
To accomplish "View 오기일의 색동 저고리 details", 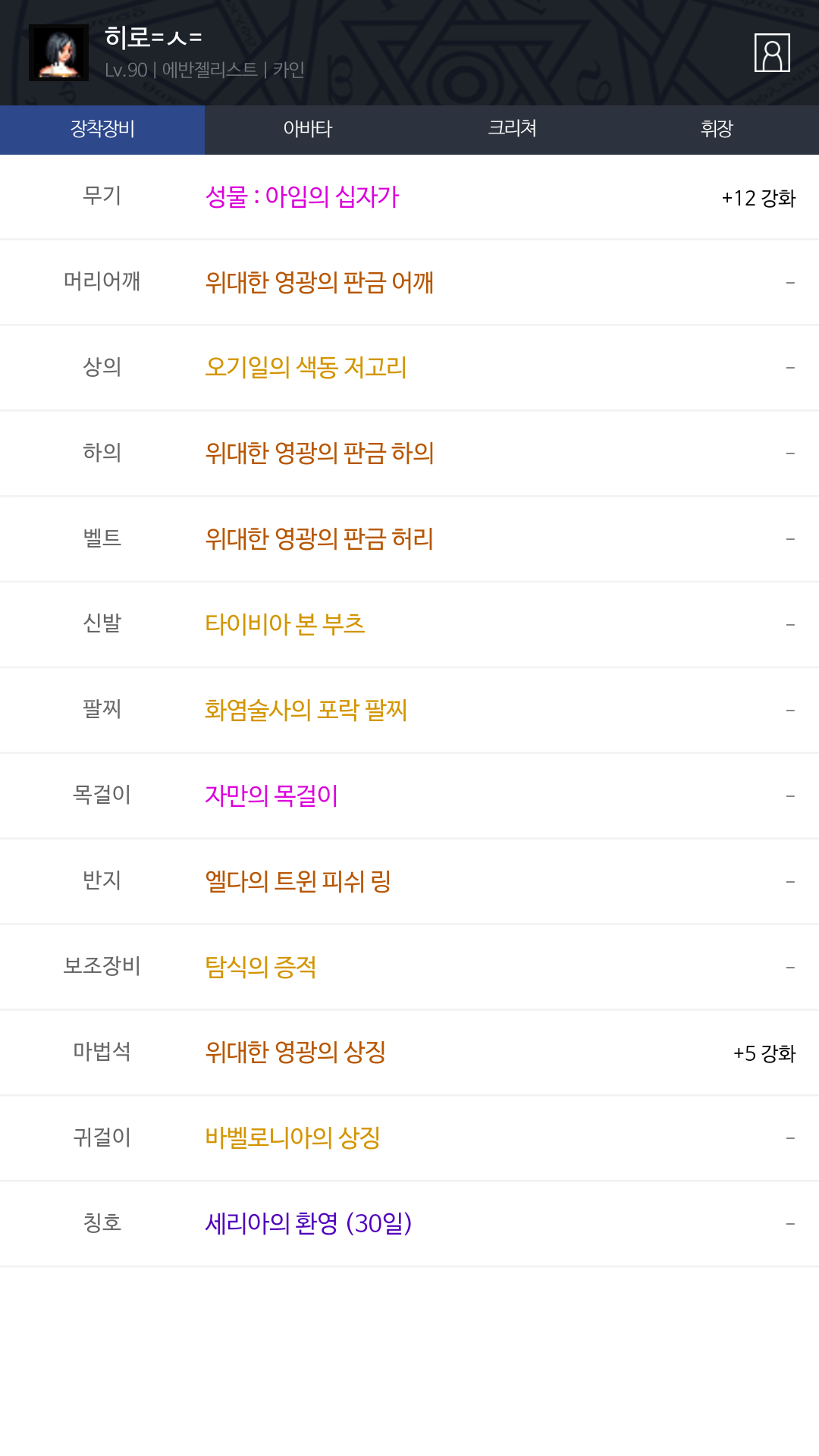I will point(306,368).
